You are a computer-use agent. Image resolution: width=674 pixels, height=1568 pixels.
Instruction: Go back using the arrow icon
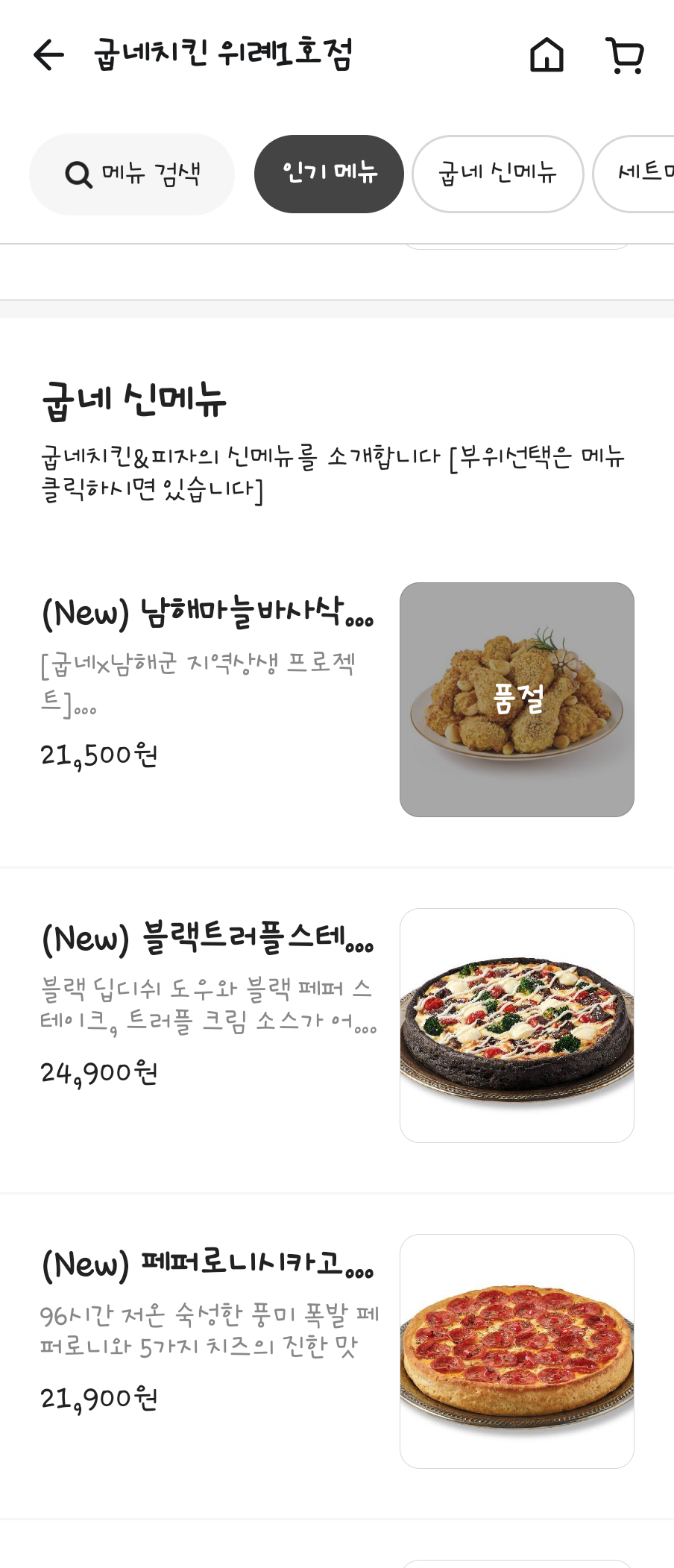click(x=49, y=55)
